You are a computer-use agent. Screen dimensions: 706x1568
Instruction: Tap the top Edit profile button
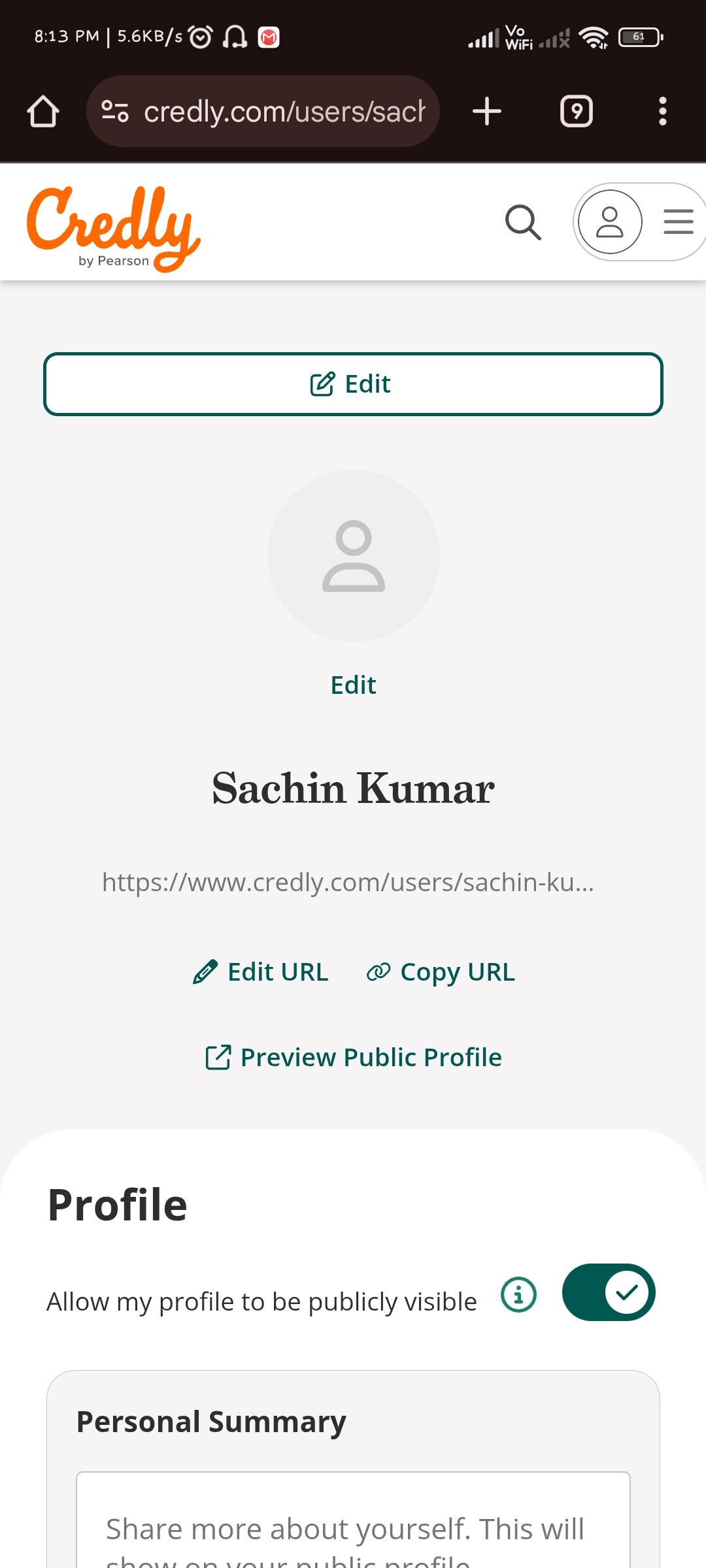353,384
